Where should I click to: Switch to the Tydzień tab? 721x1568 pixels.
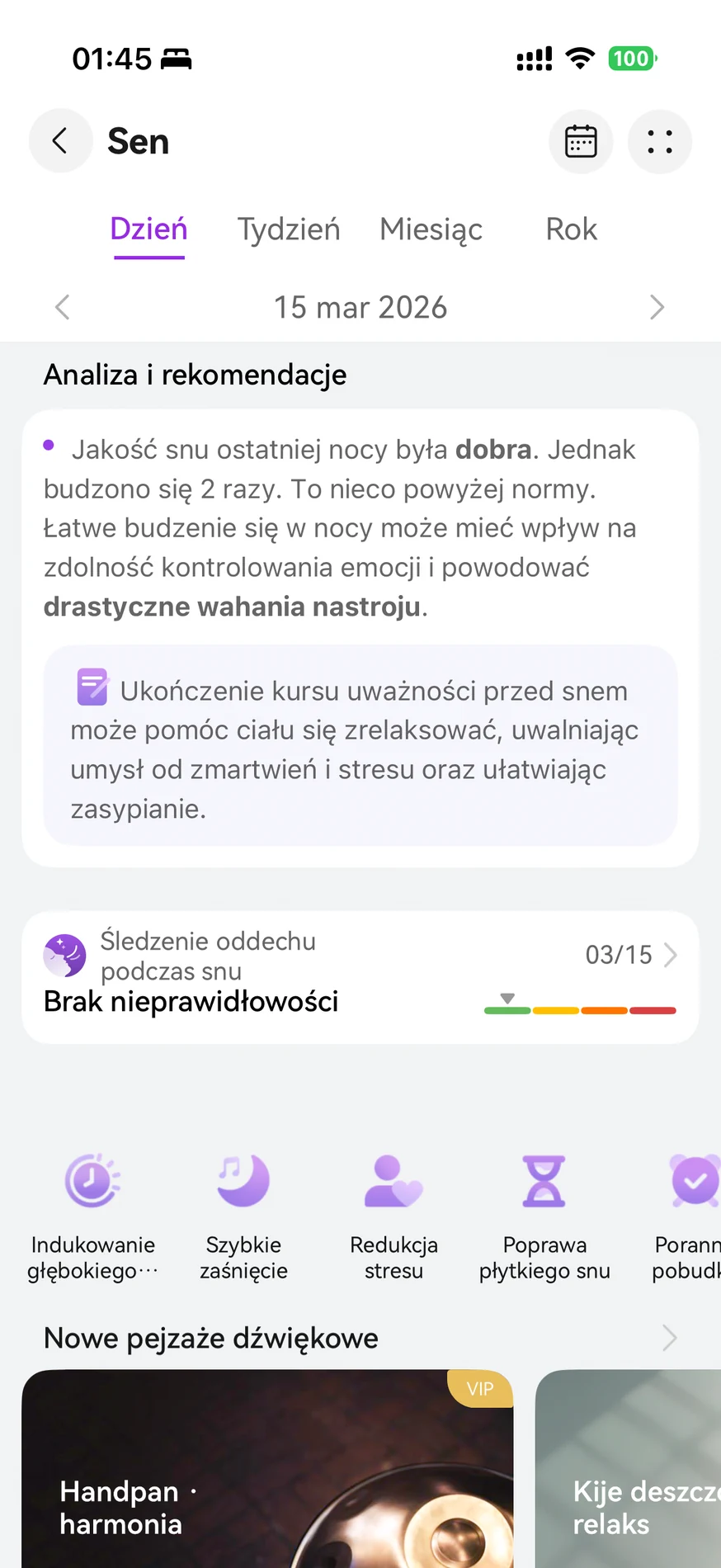pyautogui.click(x=289, y=229)
